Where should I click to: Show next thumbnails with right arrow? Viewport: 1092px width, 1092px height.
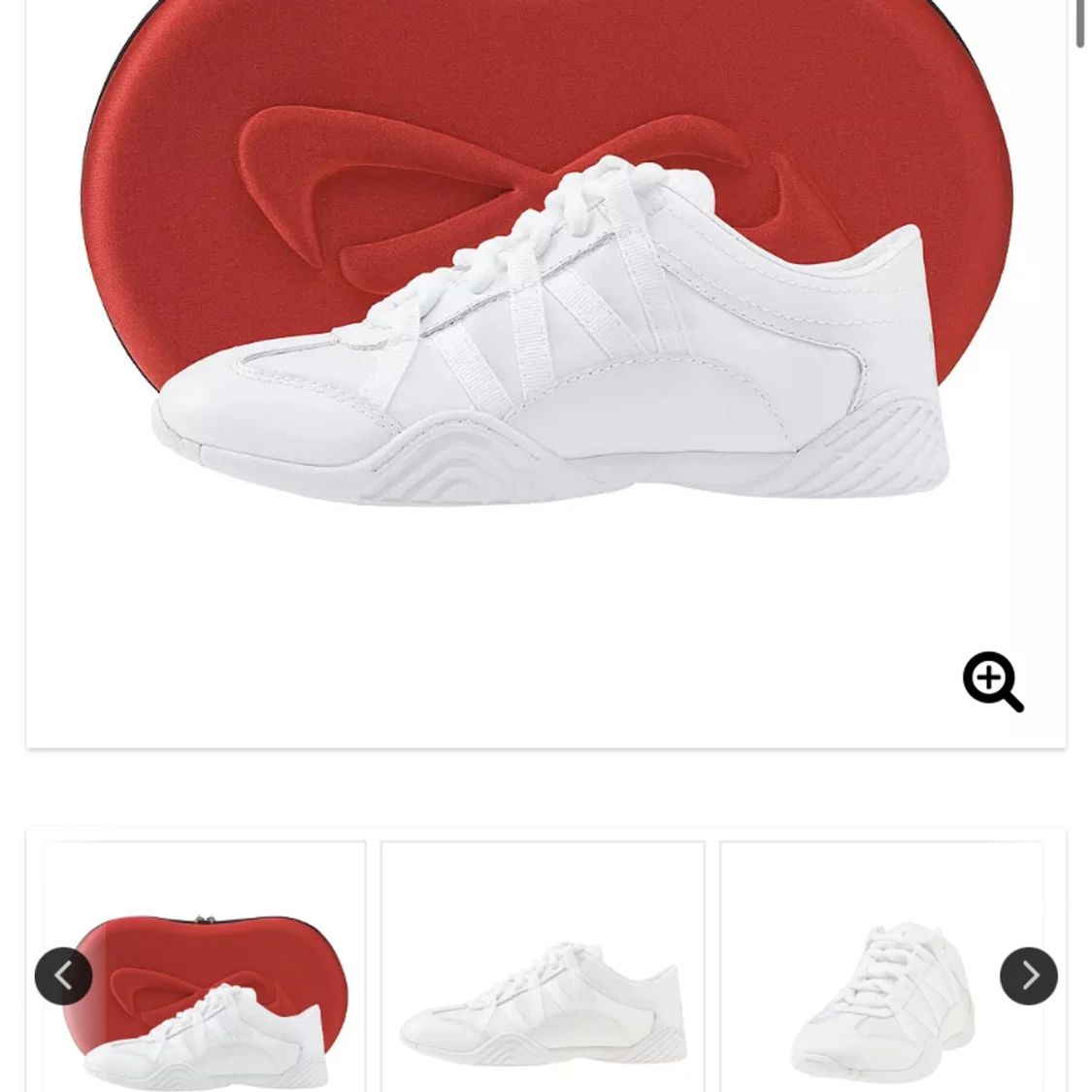[x=1028, y=976]
